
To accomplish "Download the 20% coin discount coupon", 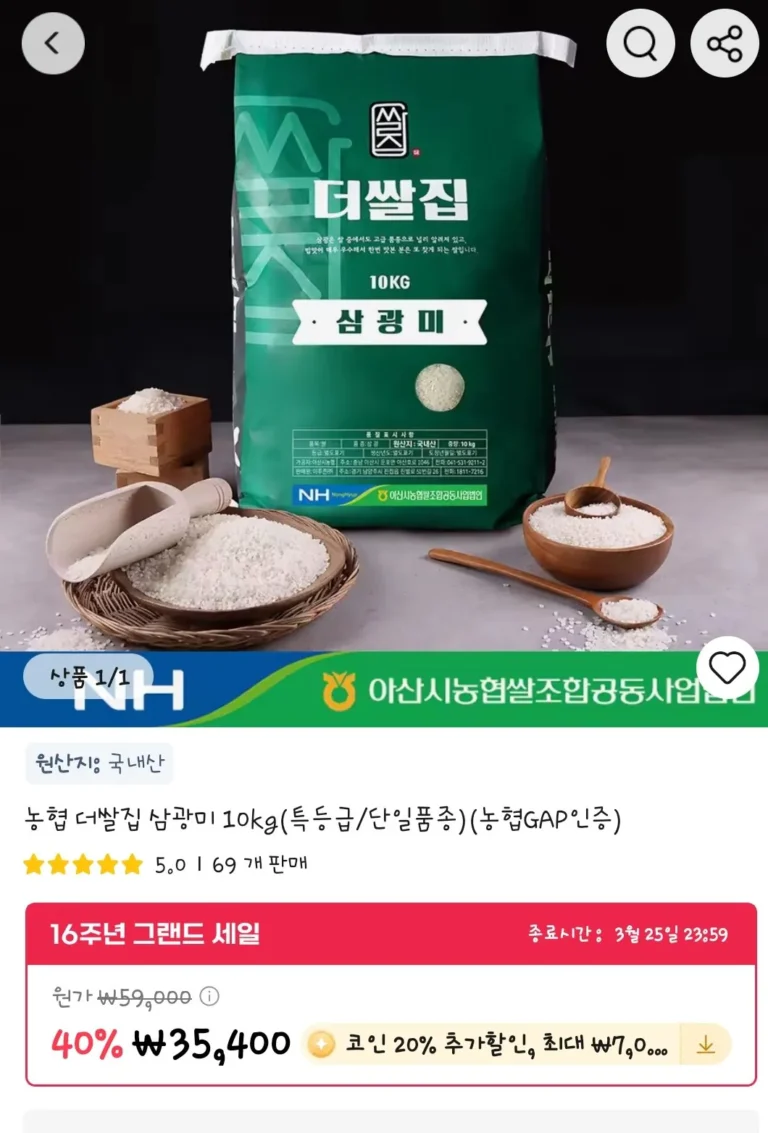I will (706, 1045).
